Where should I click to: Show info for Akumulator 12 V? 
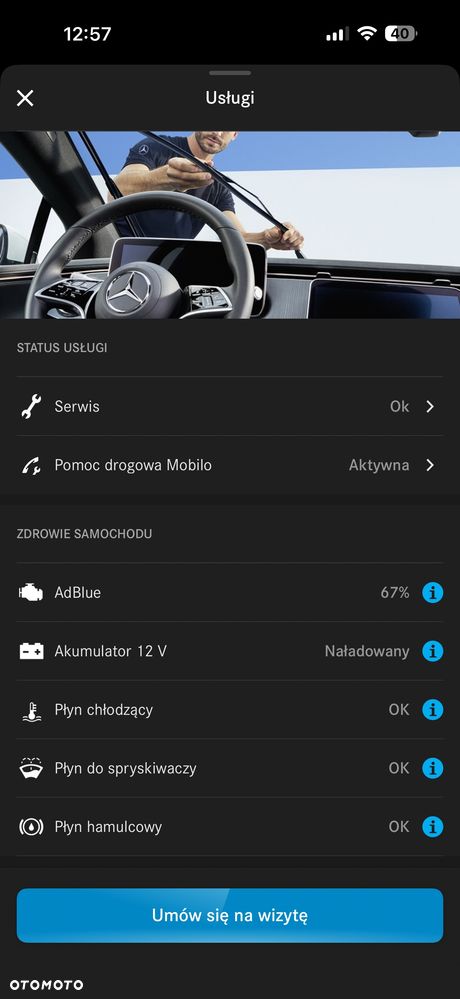pyautogui.click(x=433, y=651)
